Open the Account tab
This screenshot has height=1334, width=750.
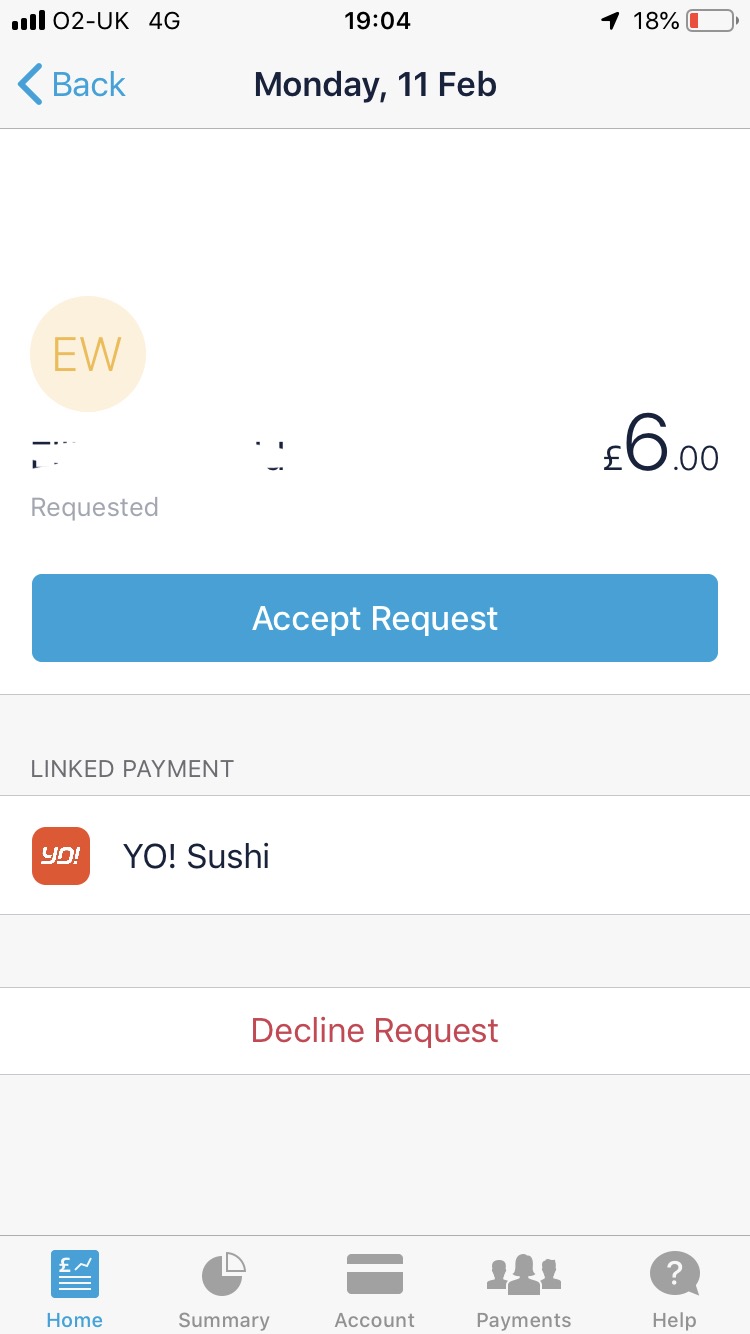375,1290
